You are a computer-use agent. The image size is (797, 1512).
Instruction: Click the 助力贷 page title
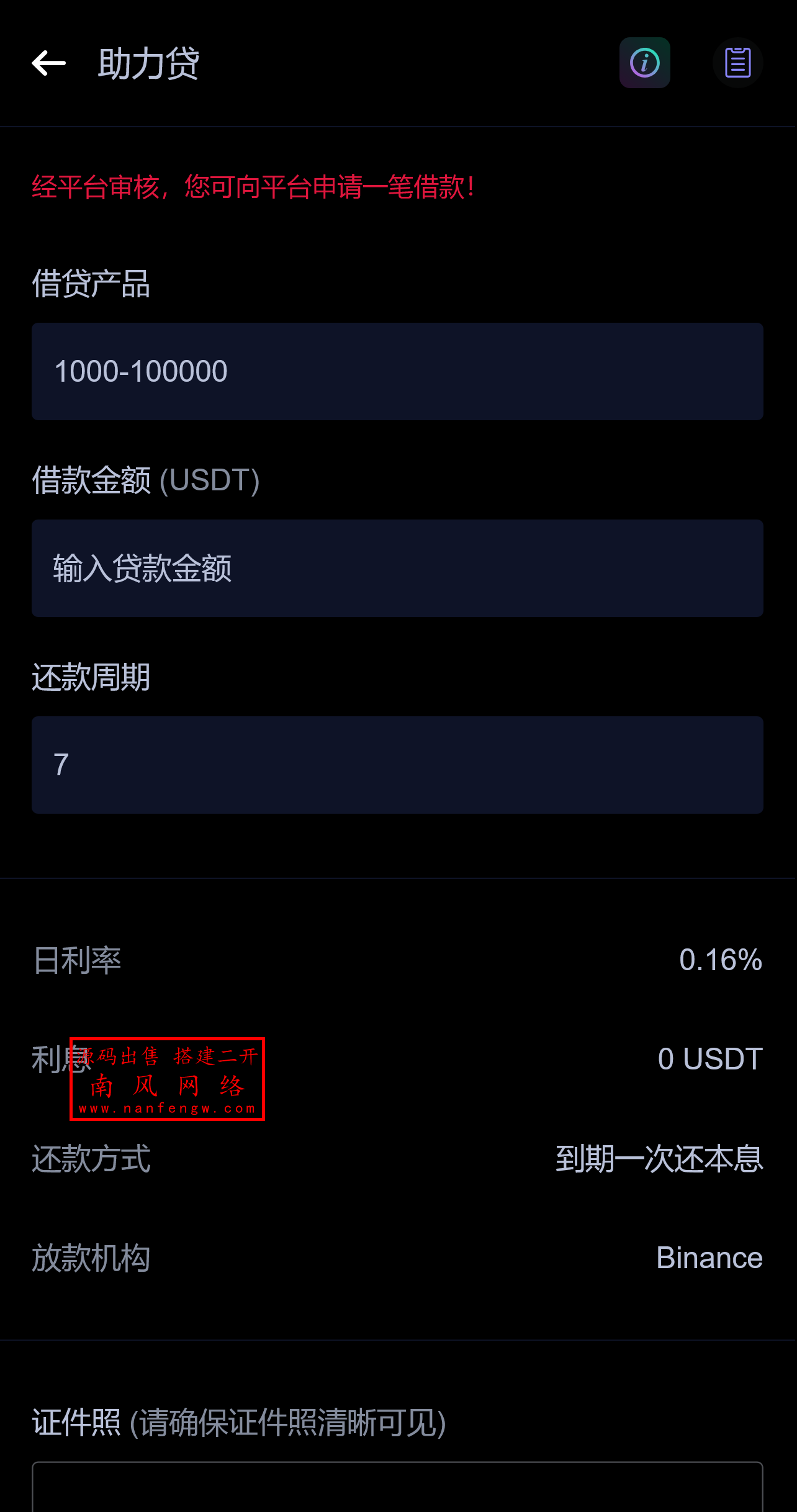click(x=146, y=64)
